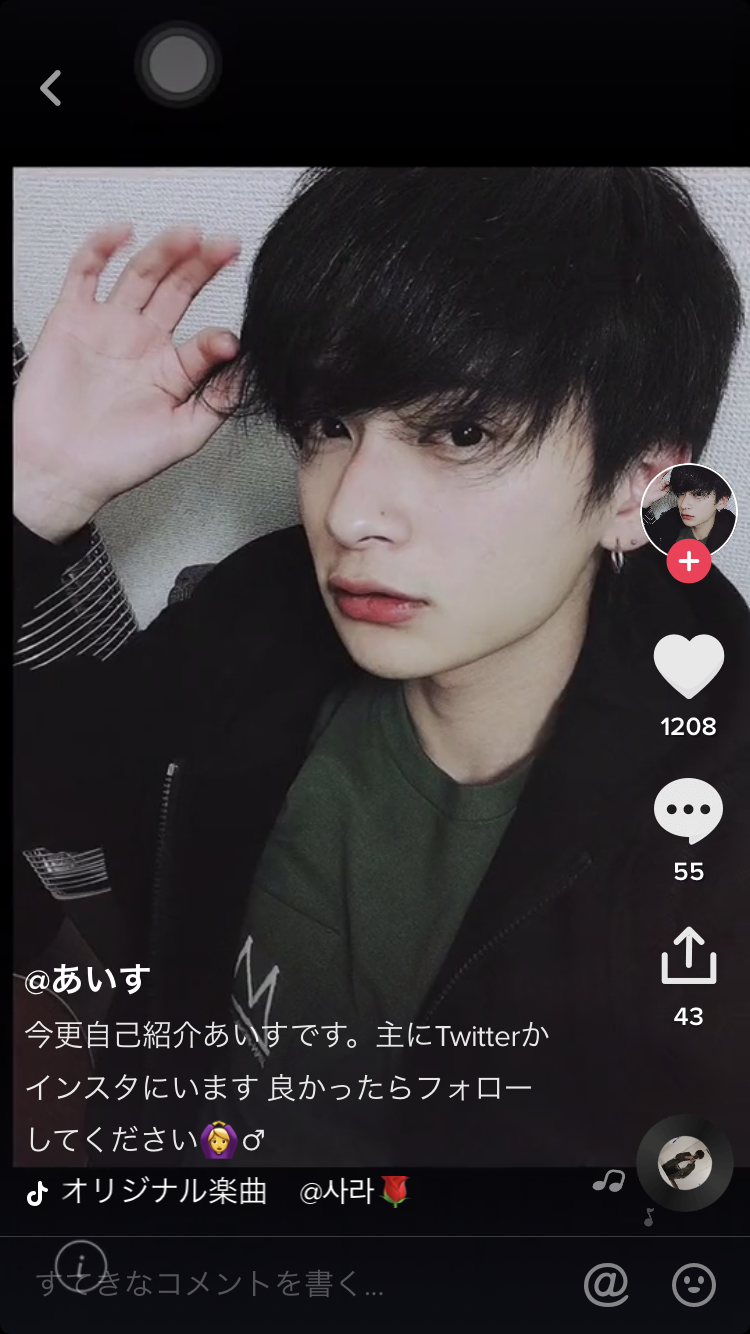Share this video
Viewport: 750px width, 1334px height.
tap(688, 957)
